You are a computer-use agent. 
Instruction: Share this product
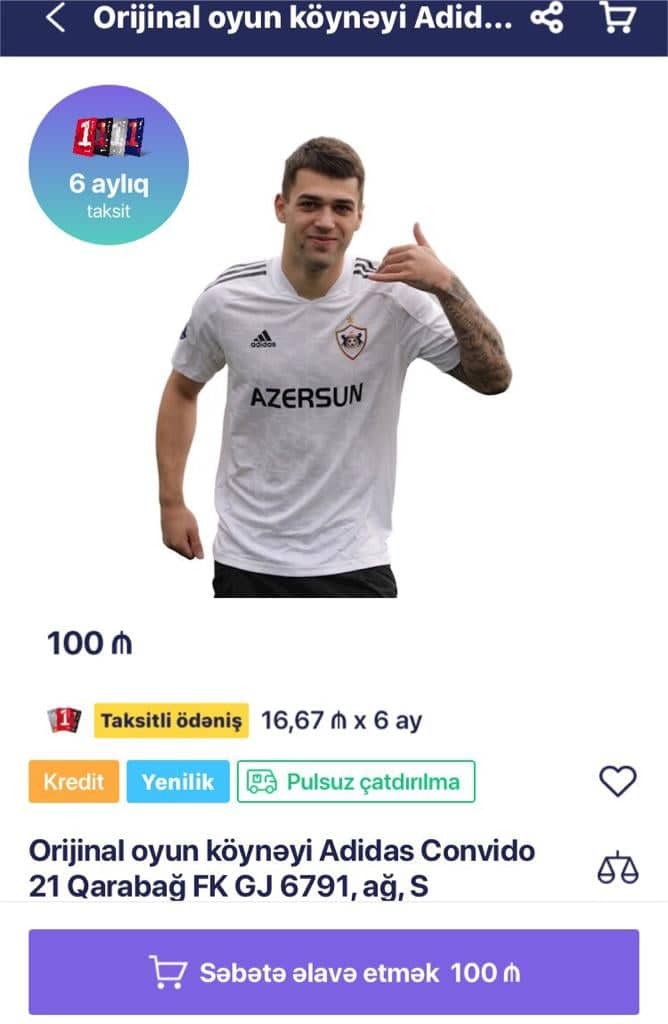[546, 18]
